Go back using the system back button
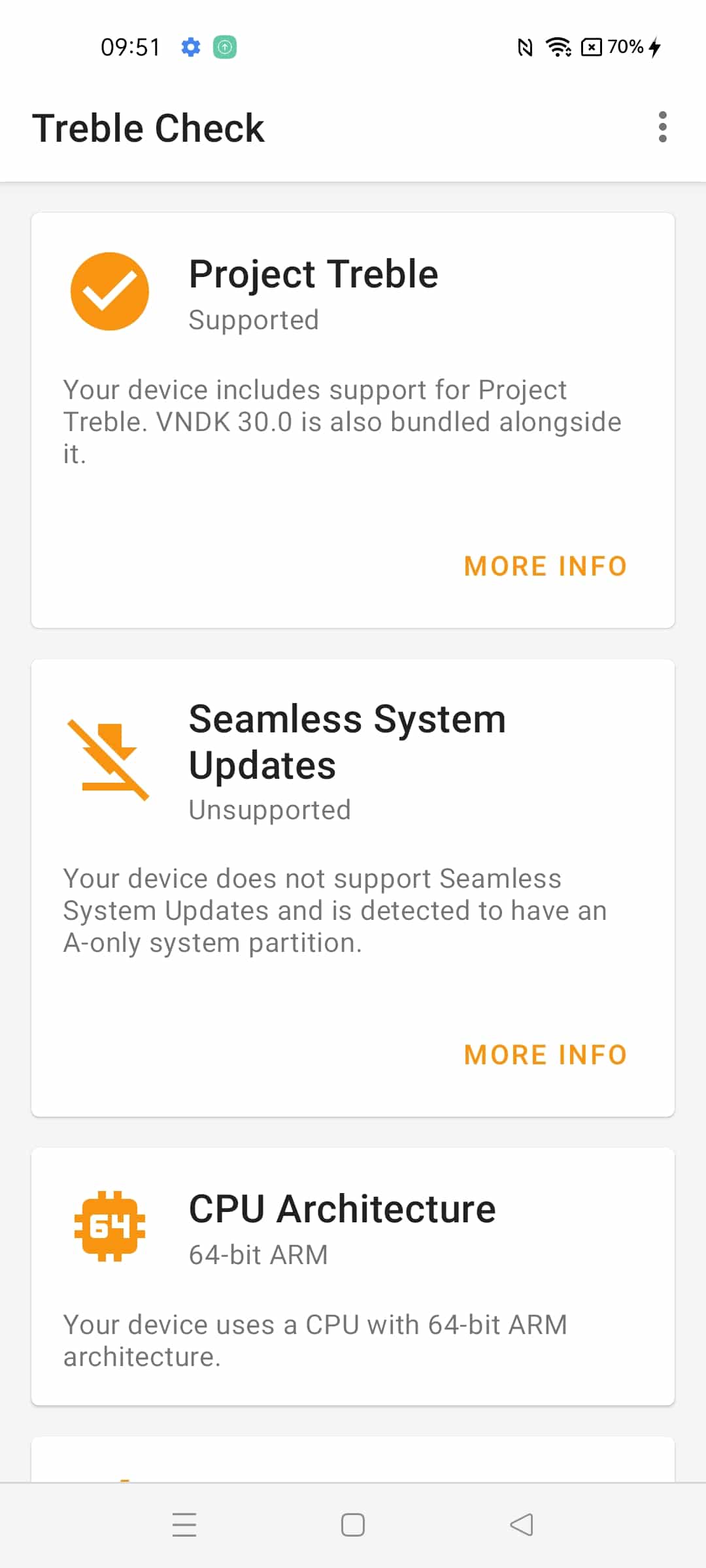Viewport: 706px width, 1568px height. [x=522, y=1525]
